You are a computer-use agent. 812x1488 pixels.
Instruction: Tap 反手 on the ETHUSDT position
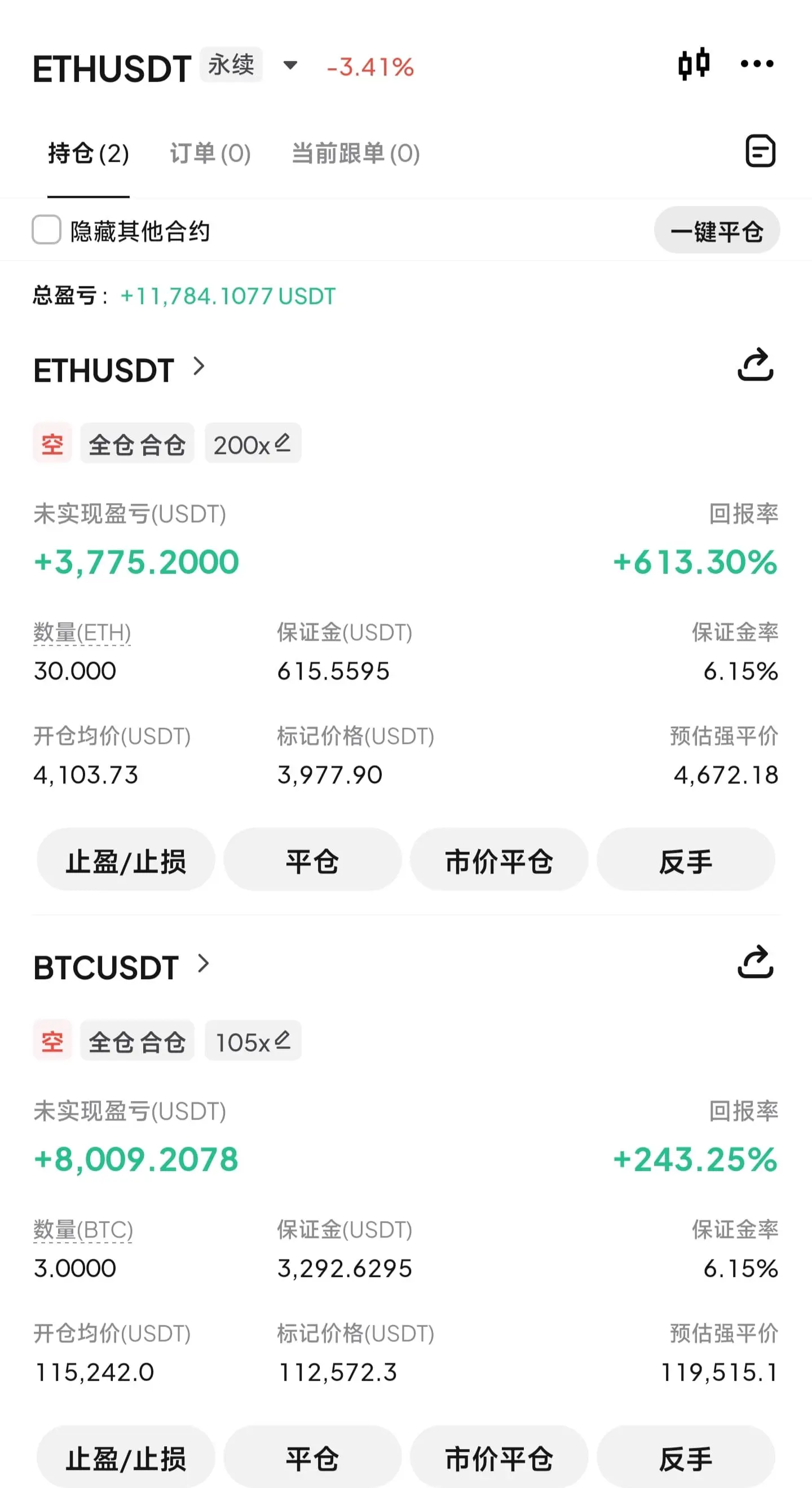tap(686, 860)
